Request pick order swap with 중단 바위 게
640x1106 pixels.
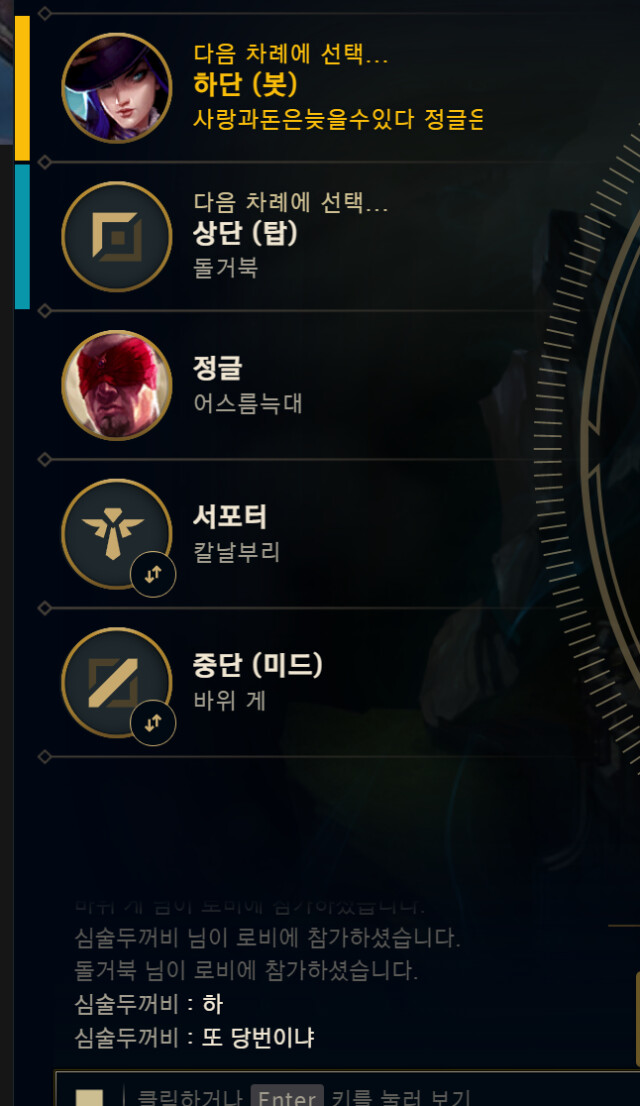click(x=153, y=723)
